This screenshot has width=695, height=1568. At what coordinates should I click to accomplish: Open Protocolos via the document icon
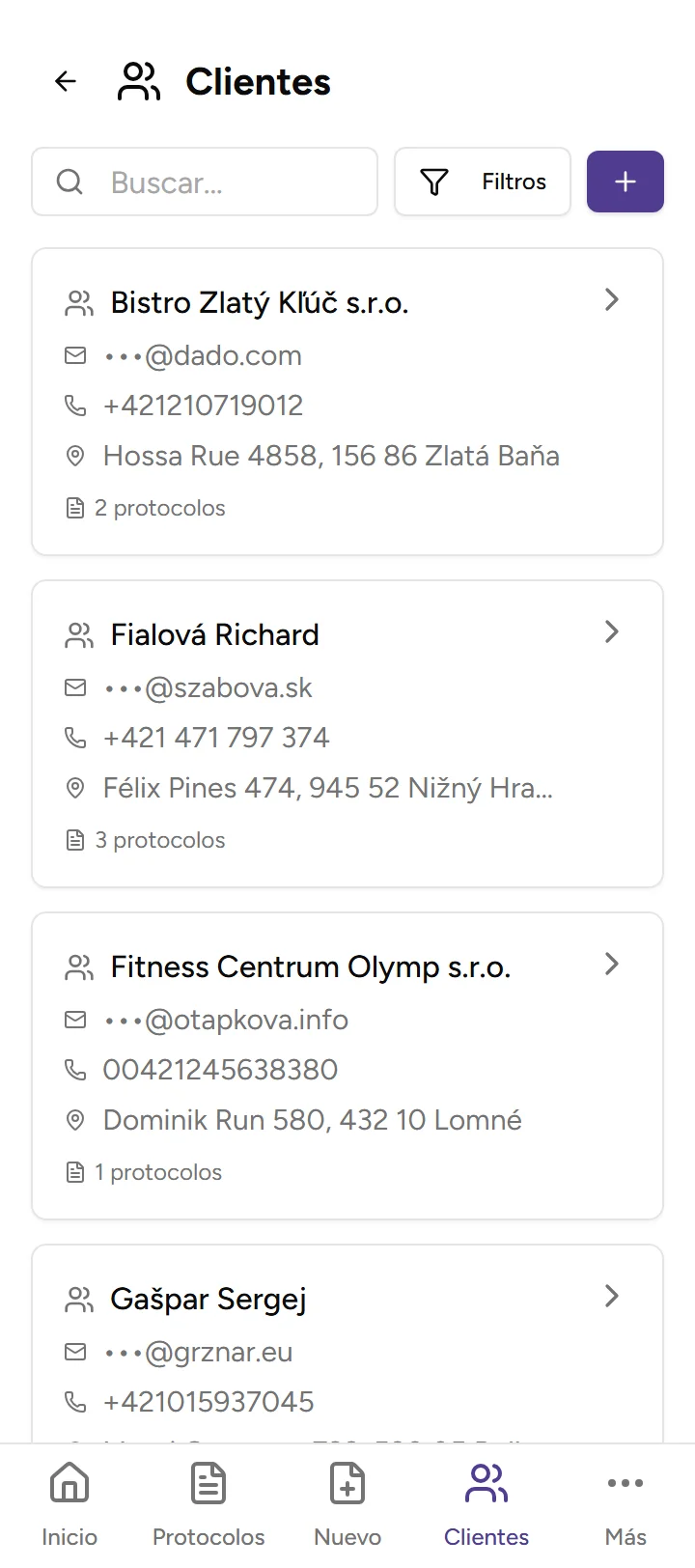(x=208, y=1482)
